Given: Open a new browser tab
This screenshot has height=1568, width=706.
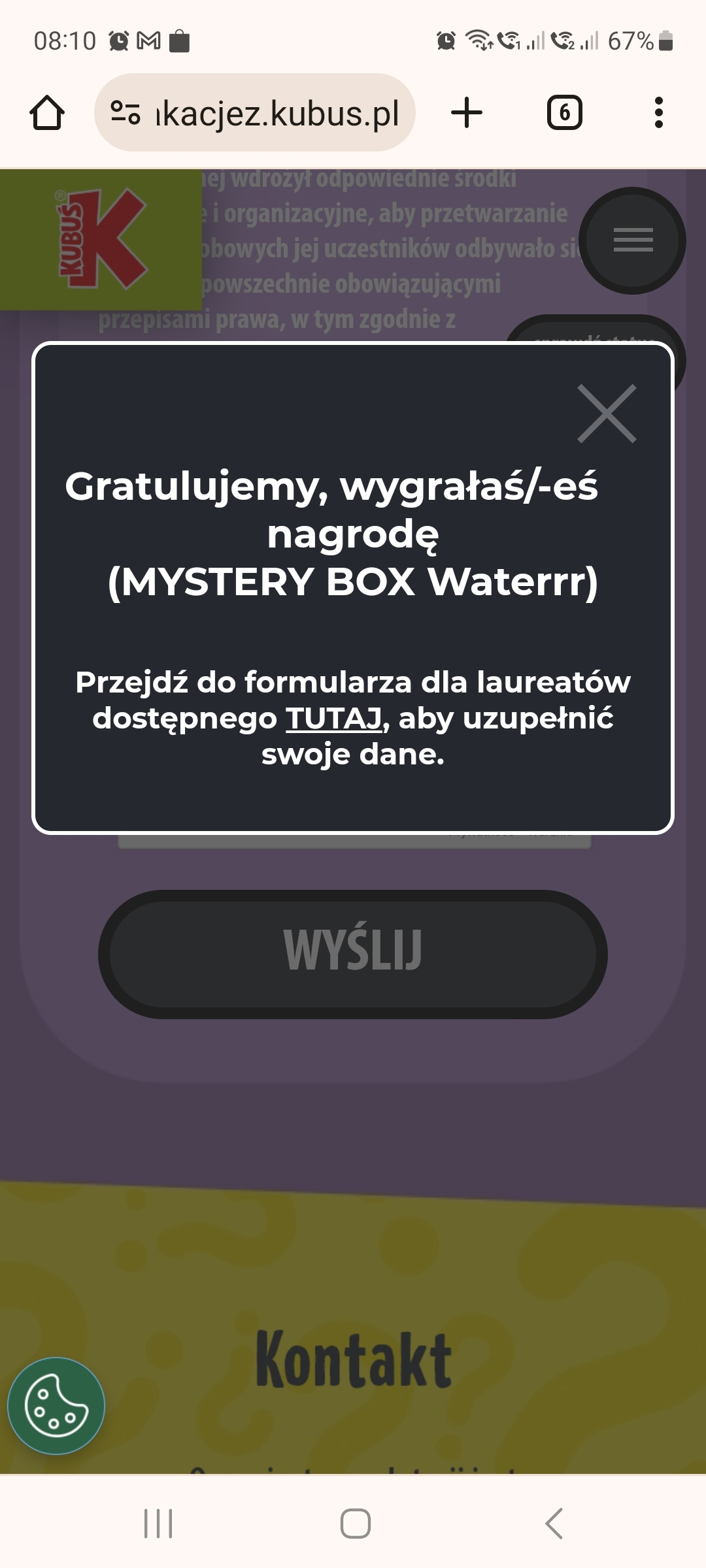Looking at the screenshot, I should tap(467, 113).
